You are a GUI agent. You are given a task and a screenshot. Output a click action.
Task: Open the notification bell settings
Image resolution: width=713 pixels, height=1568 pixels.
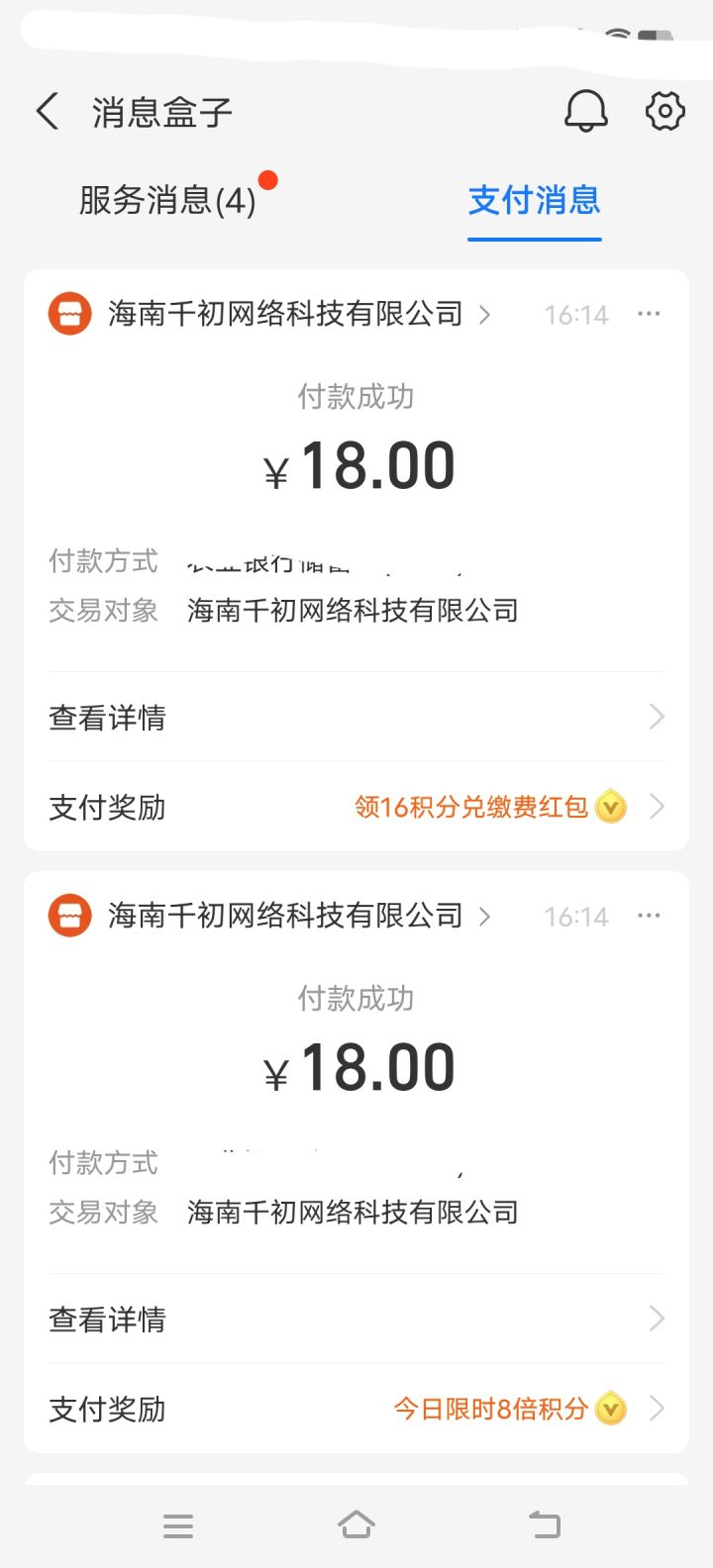585,112
